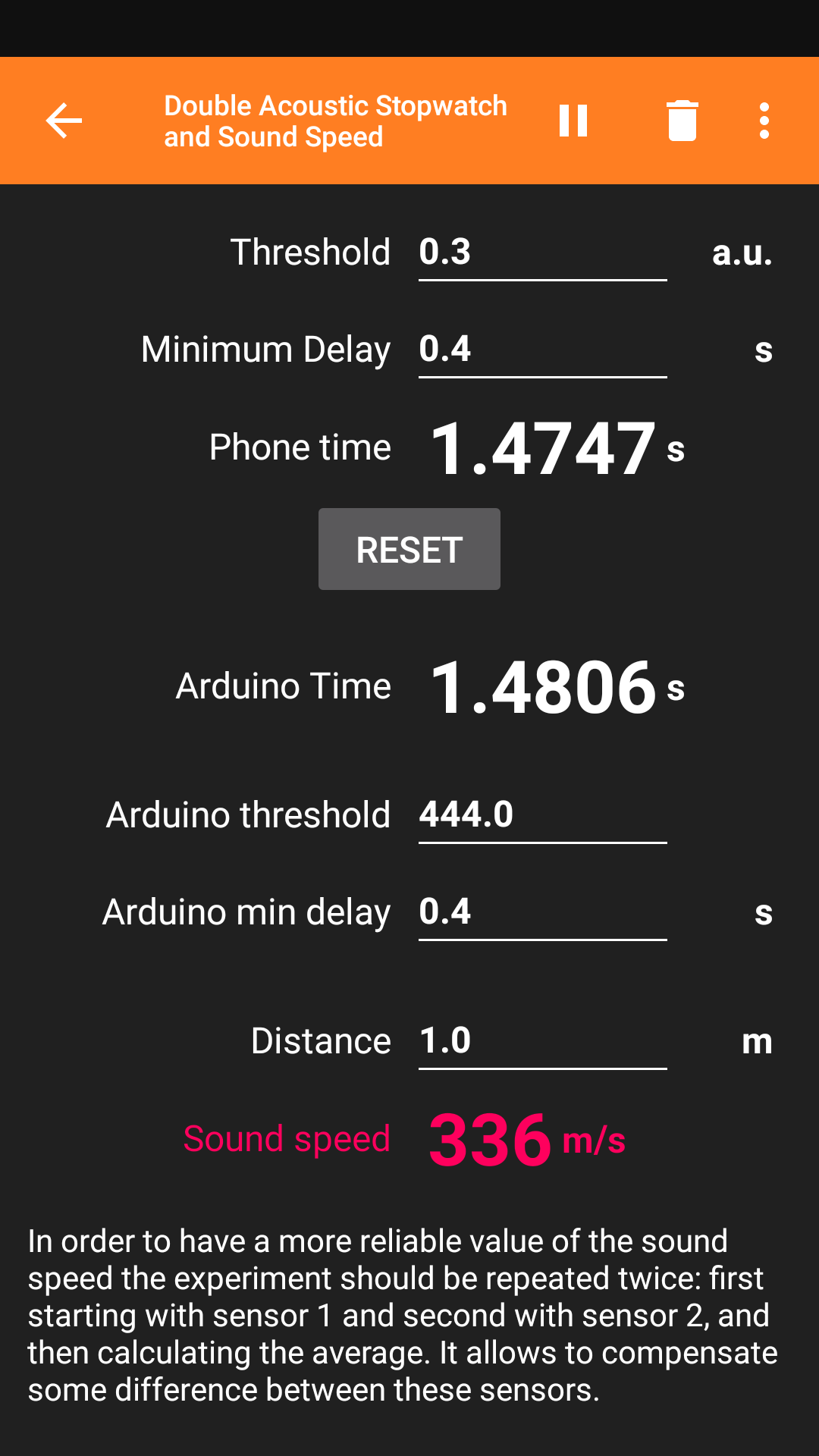819x1456 pixels.
Task: Change the Distance value field
Action: 542,1041
